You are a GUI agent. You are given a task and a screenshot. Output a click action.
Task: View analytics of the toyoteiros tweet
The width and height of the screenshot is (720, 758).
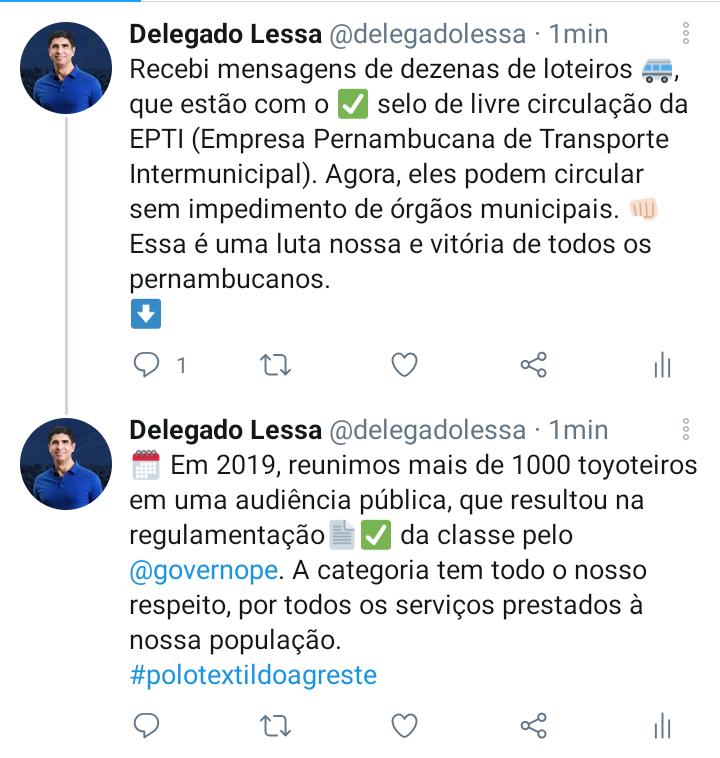point(662,725)
